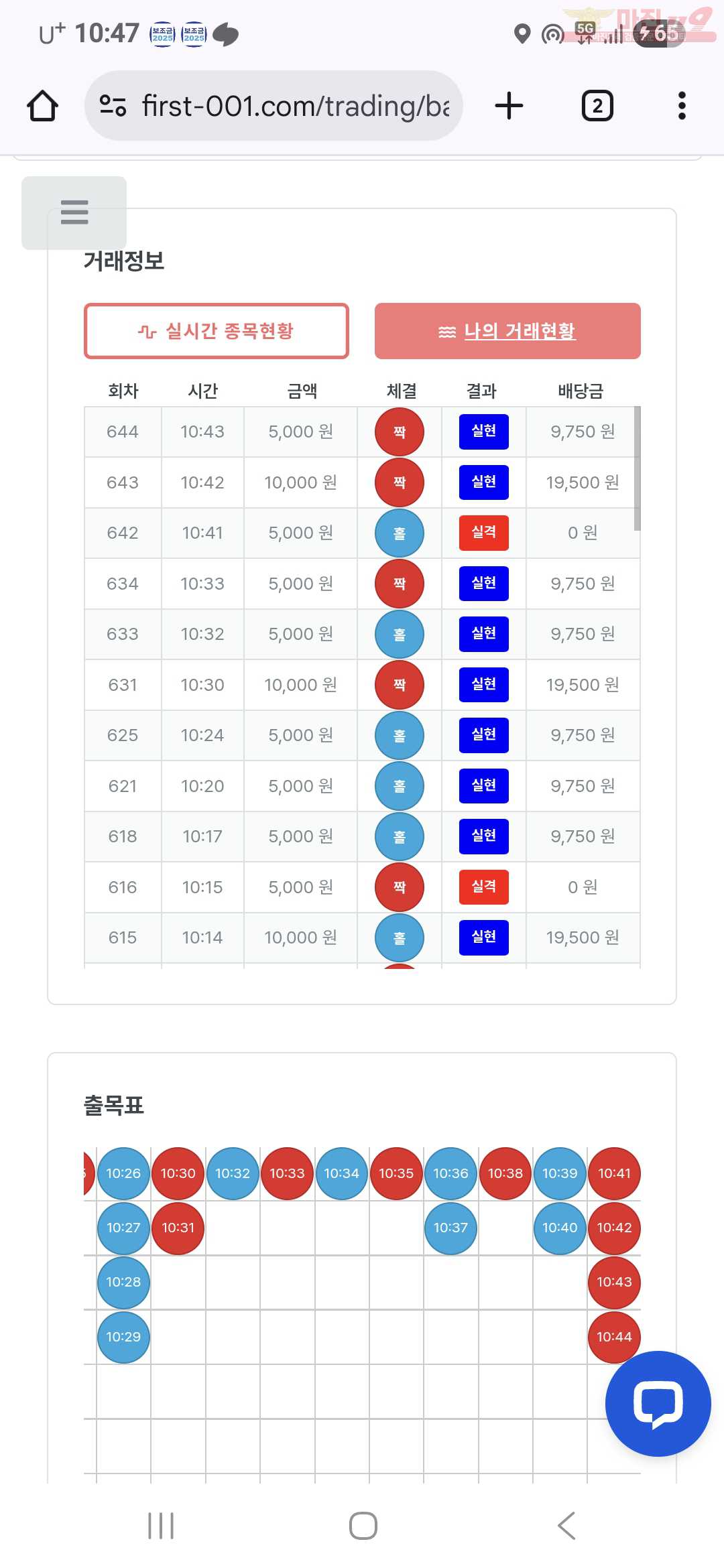This screenshot has width=724, height=1568.
Task: Select the 나의 거래현황 tab
Action: coord(507,331)
